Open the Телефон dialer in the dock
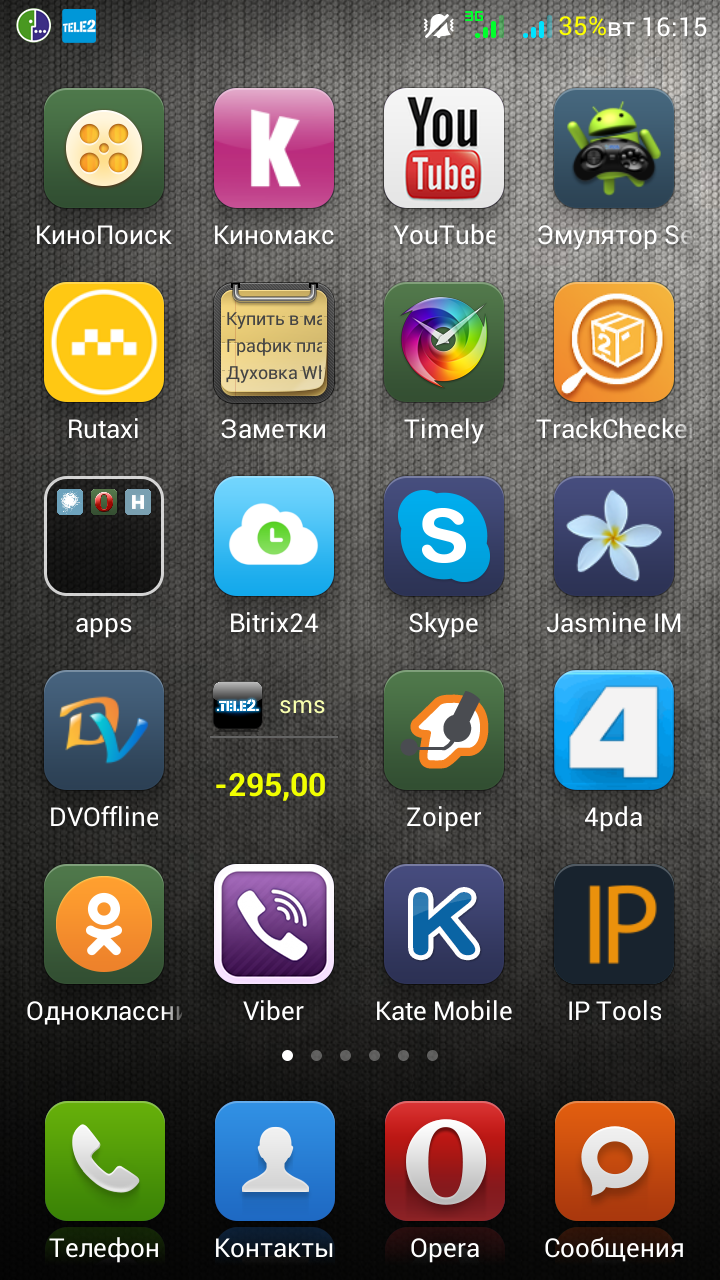Screen dimensions: 720x1280 tap(104, 1161)
